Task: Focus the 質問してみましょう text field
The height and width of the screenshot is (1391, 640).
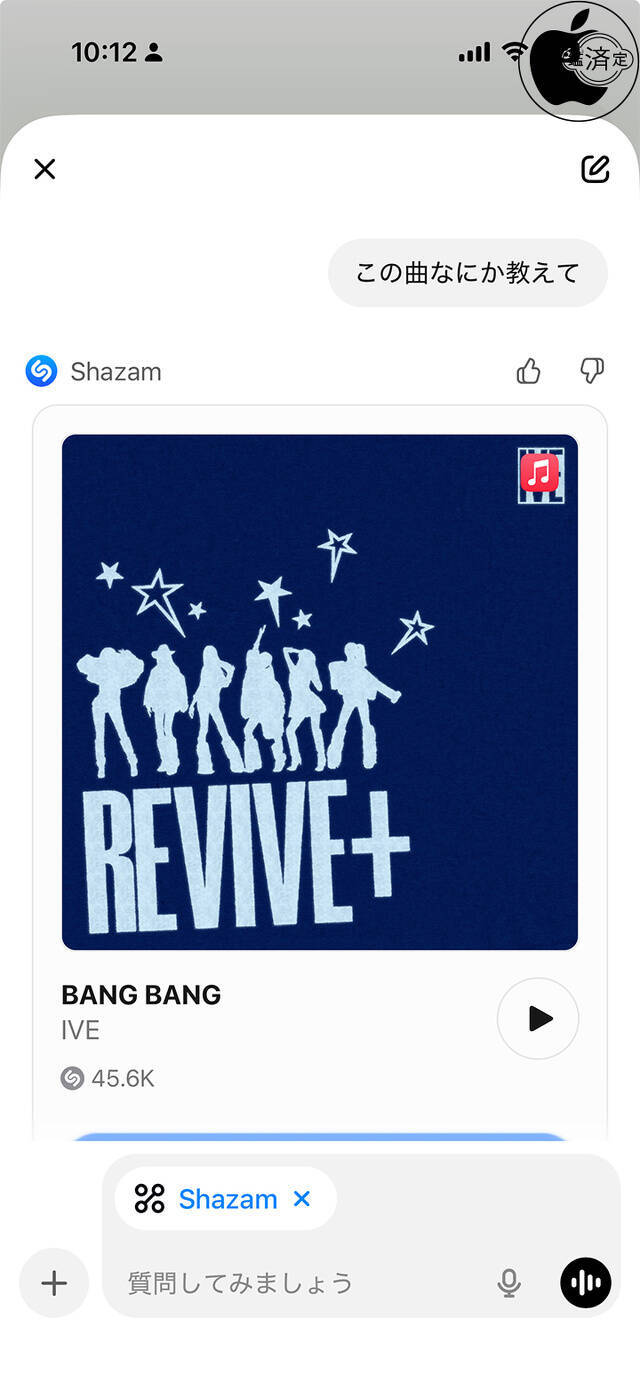Action: tap(300, 1283)
